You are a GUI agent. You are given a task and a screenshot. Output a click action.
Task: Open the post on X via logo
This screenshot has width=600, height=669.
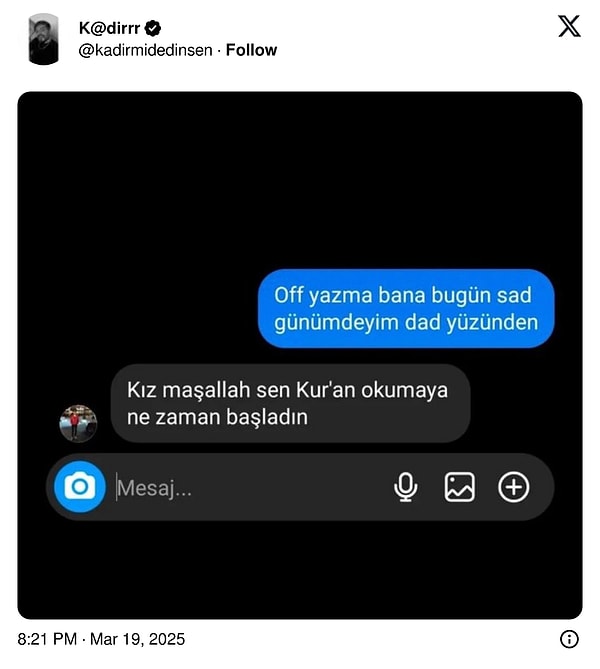[x=568, y=27]
